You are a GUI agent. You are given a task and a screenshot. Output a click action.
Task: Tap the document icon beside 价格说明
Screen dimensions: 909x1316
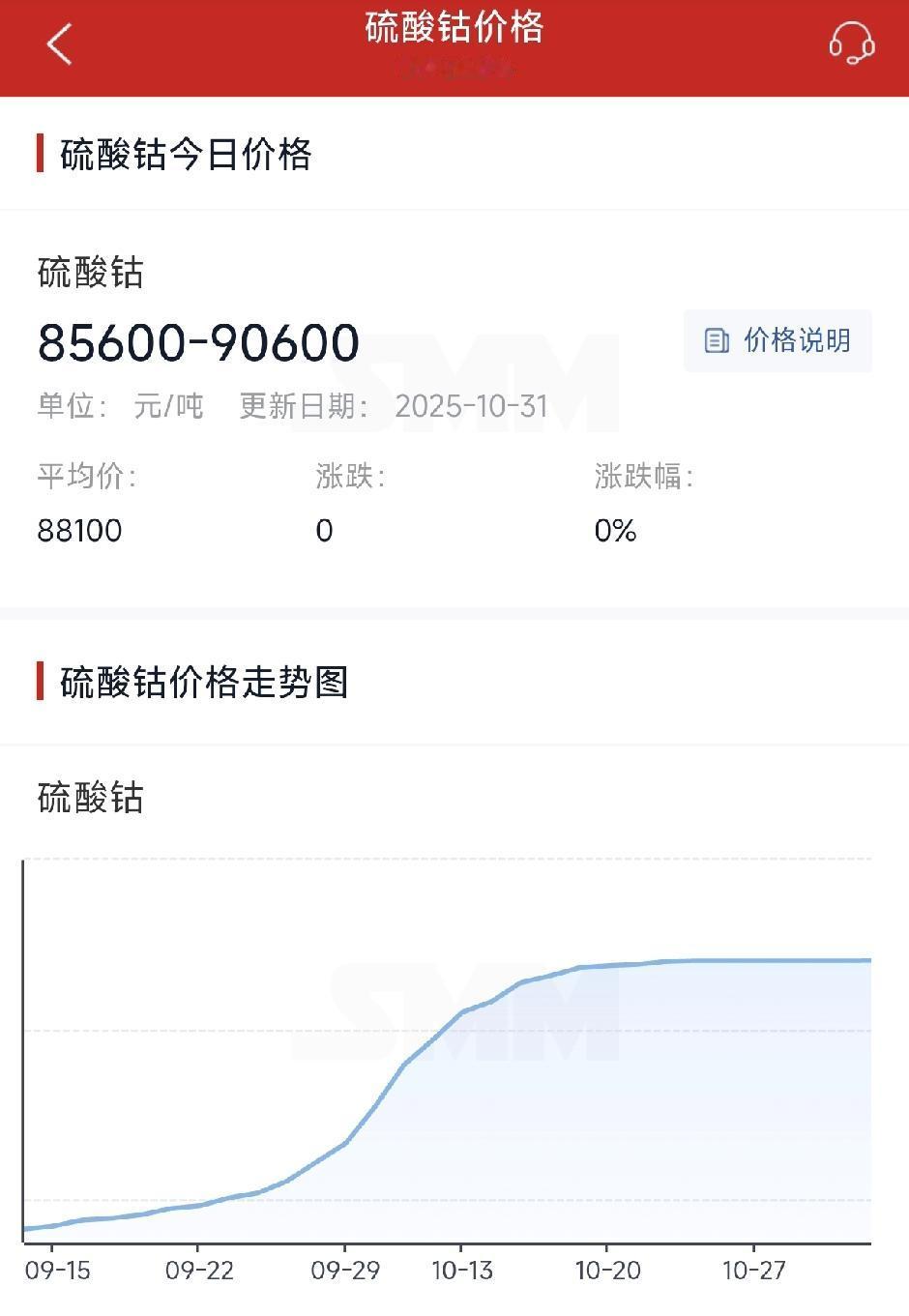pyautogui.click(x=715, y=340)
